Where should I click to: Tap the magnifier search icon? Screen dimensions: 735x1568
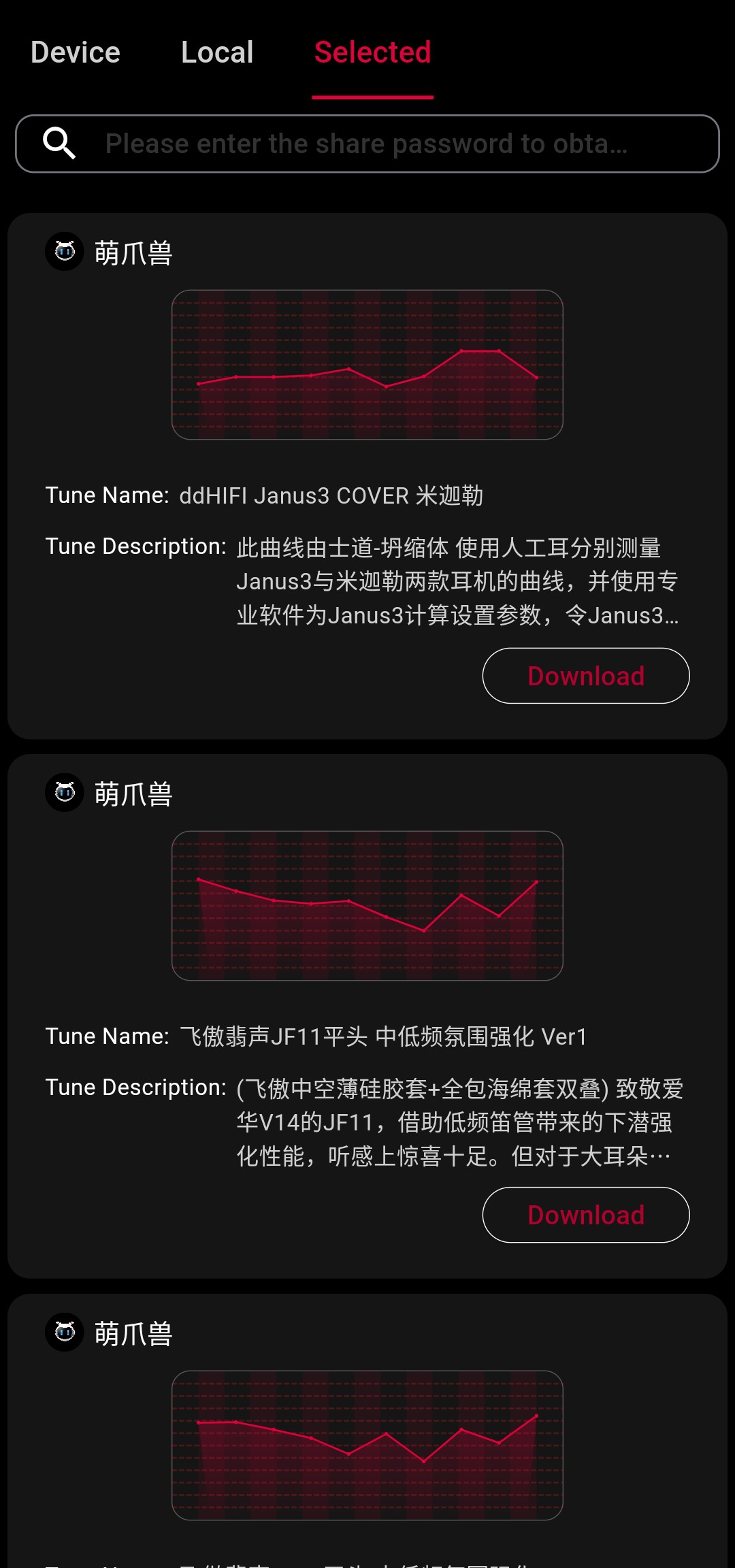point(59,144)
